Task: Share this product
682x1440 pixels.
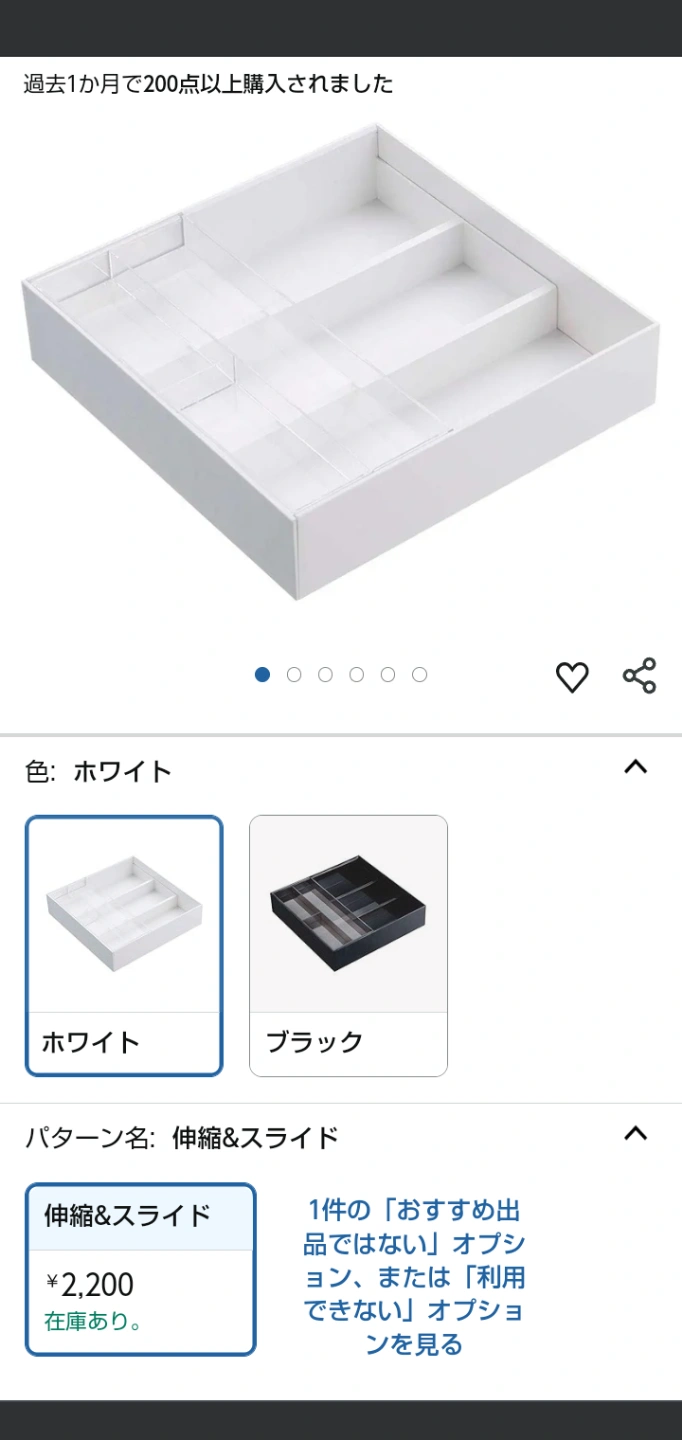Action: point(639,676)
